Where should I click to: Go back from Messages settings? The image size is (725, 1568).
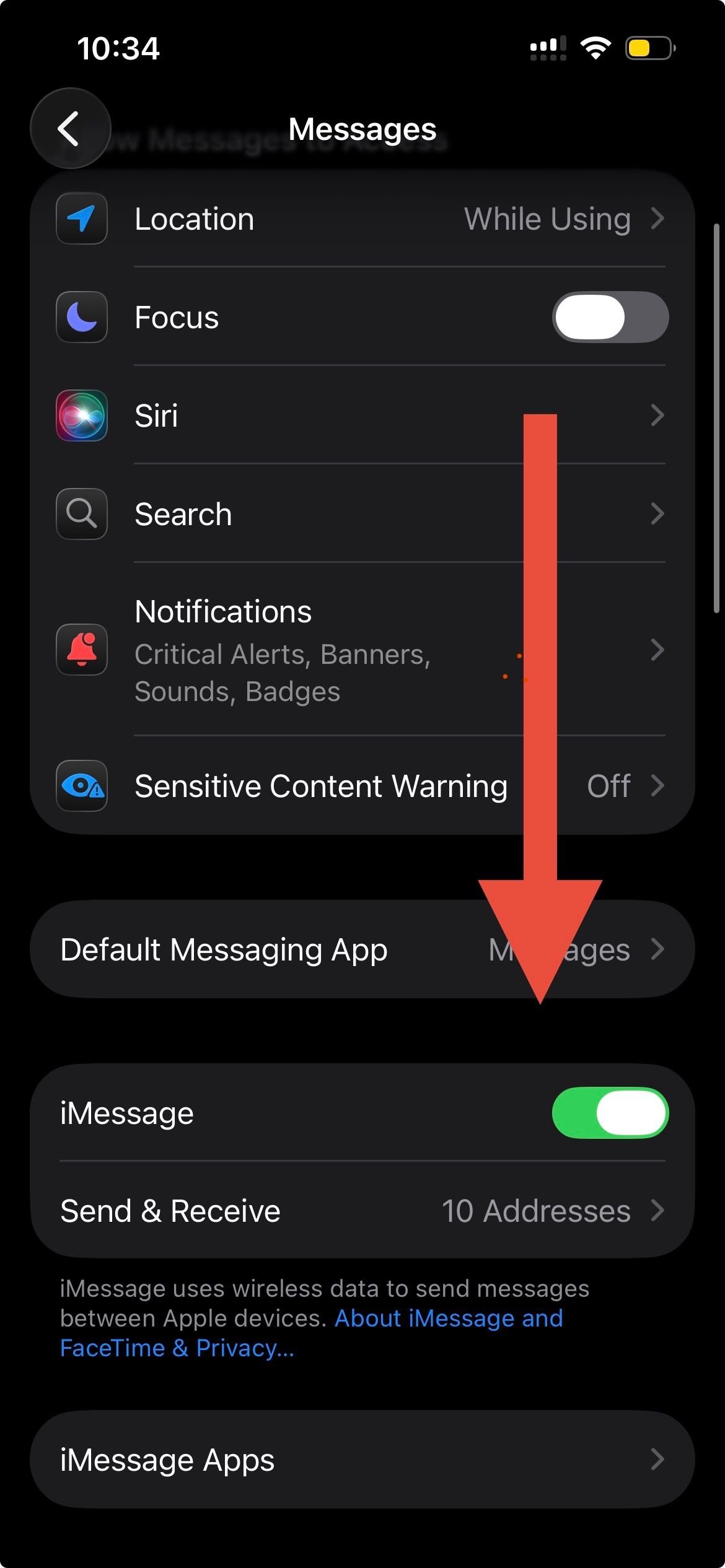tap(70, 129)
